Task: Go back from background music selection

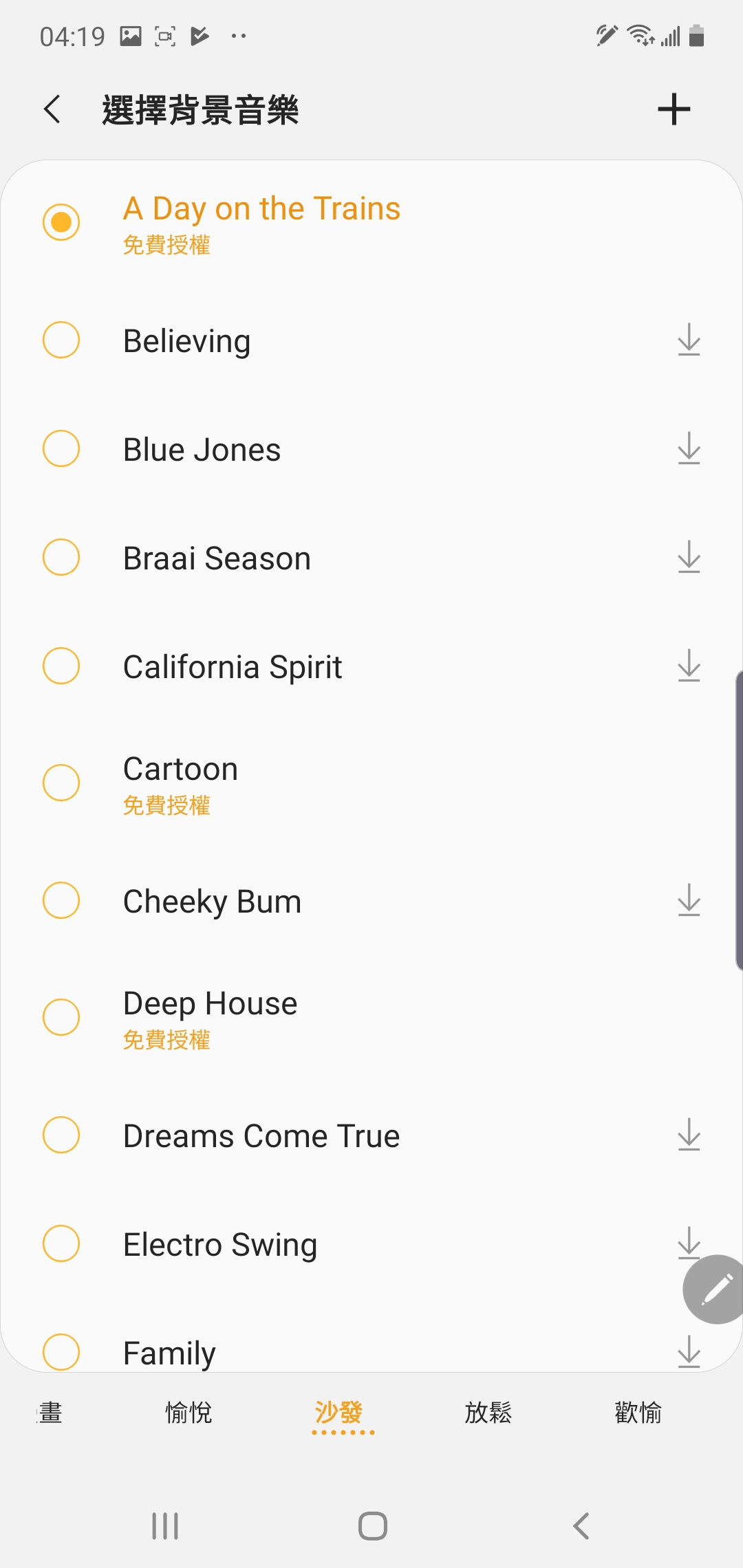Action: (x=52, y=109)
